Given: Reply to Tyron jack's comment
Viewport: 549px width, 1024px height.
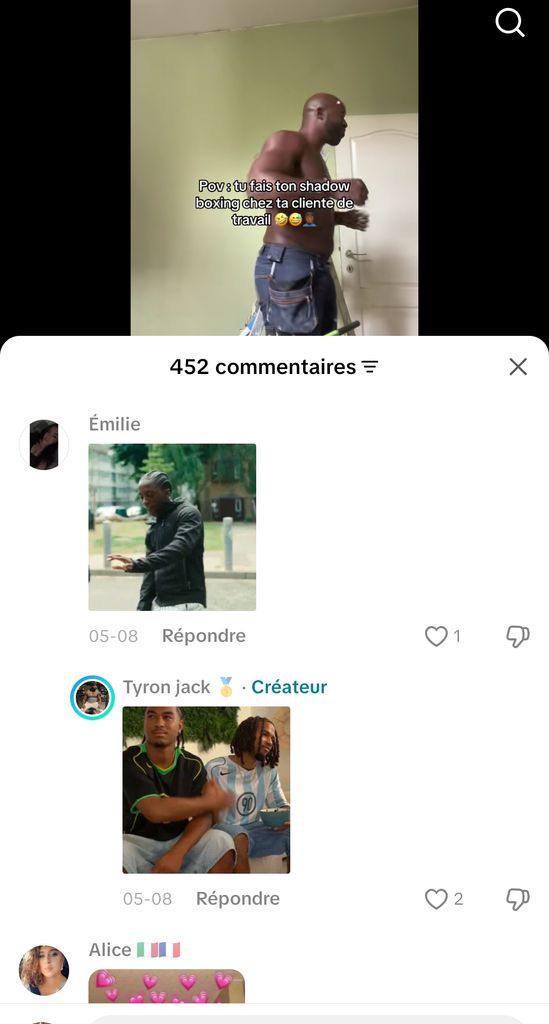Looking at the screenshot, I should pyautogui.click(x=238, y=899).
